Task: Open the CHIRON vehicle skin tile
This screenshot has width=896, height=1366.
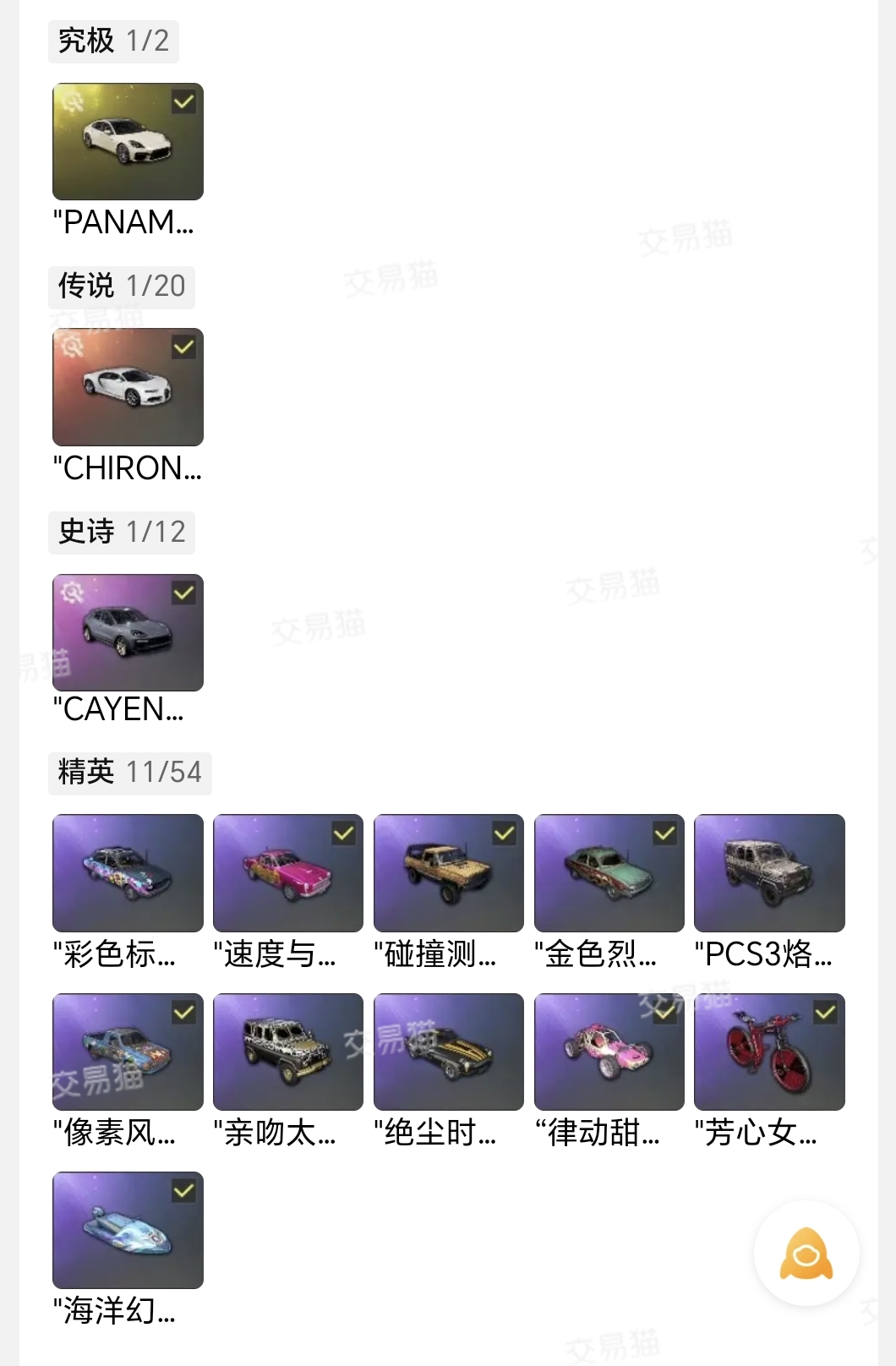Action: click(x=128, y=387)
